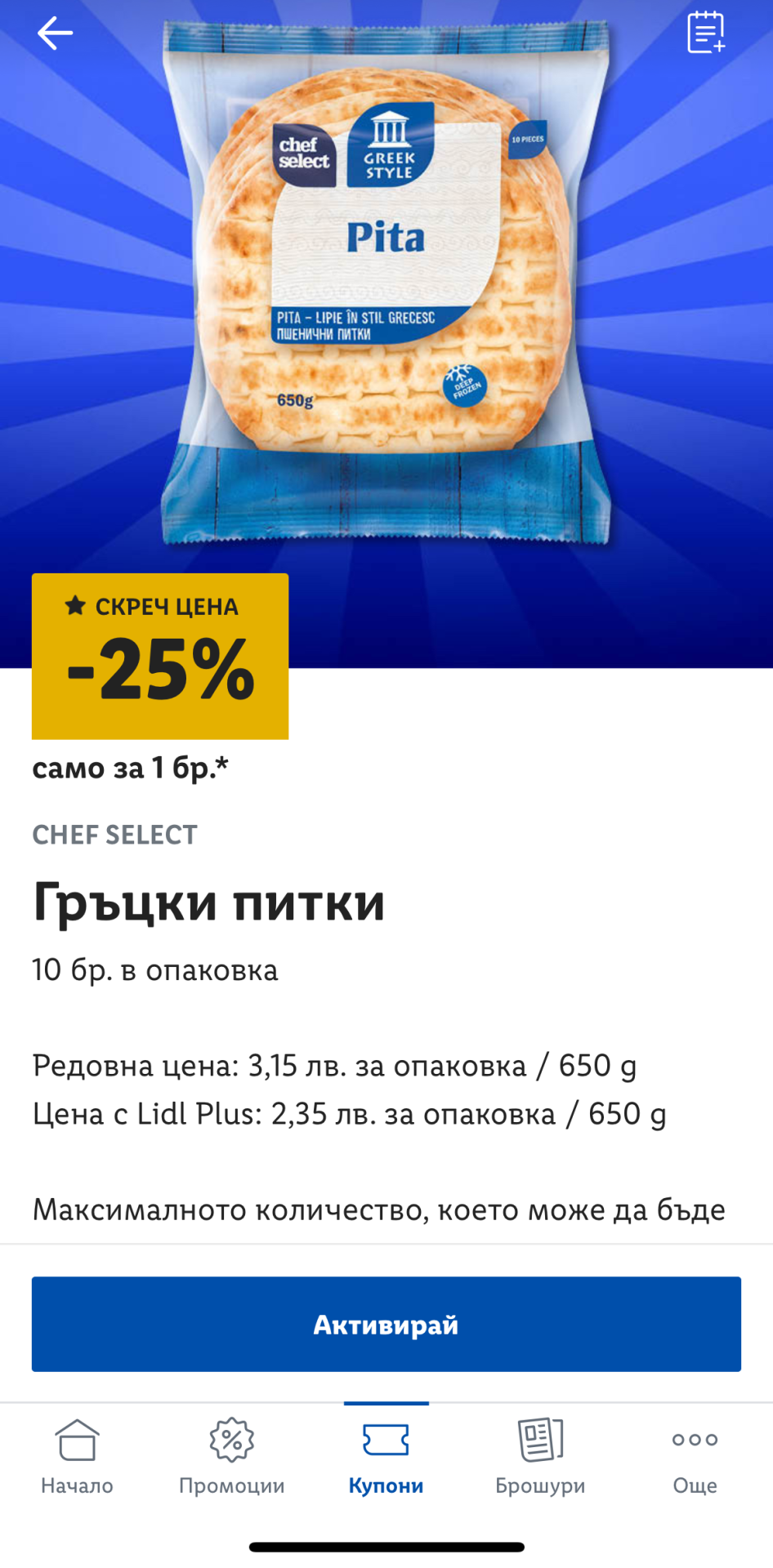Add product to the shopping list icon
The image size is (773, 1568).
(706, 33)
